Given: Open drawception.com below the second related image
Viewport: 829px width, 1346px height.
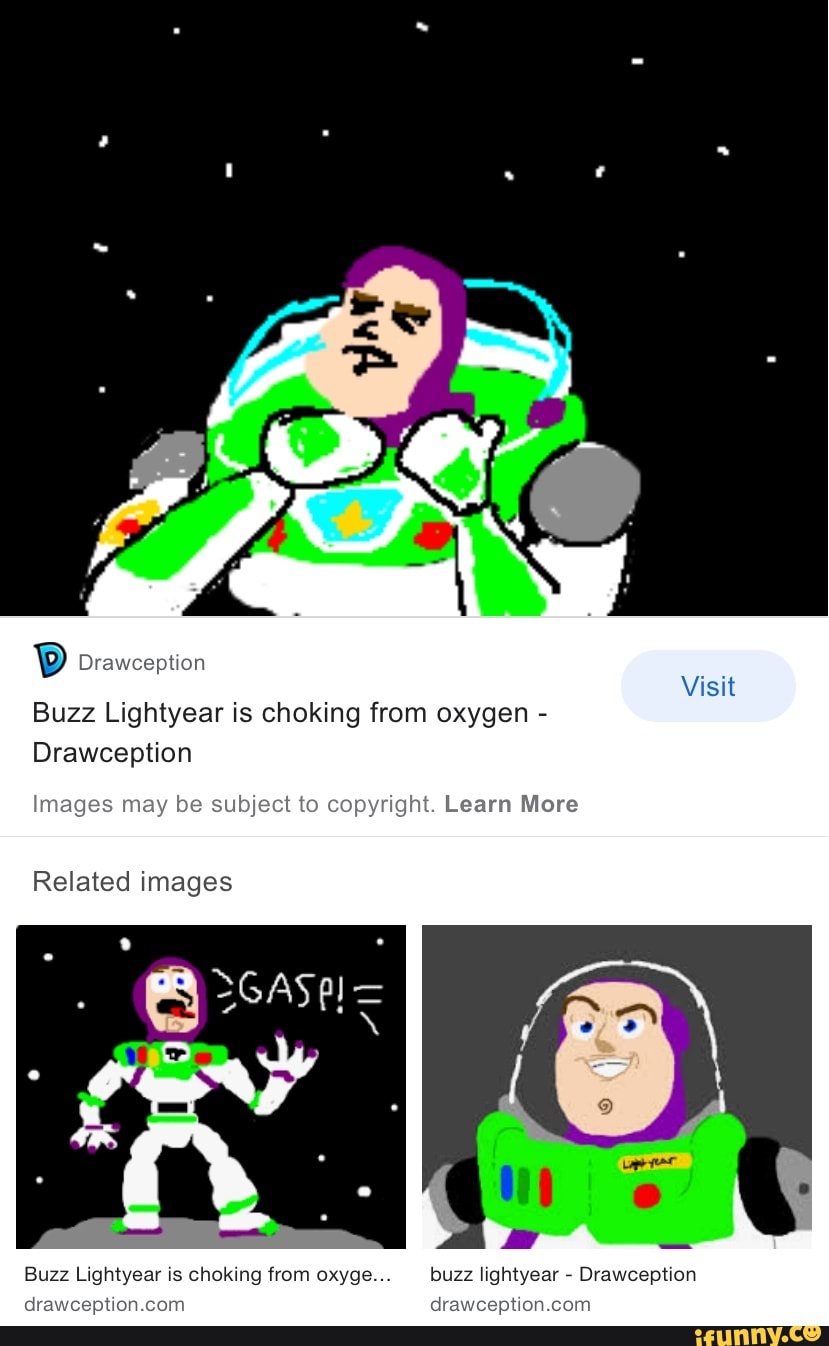Looking at the screenshot, I should point(510,1304).
